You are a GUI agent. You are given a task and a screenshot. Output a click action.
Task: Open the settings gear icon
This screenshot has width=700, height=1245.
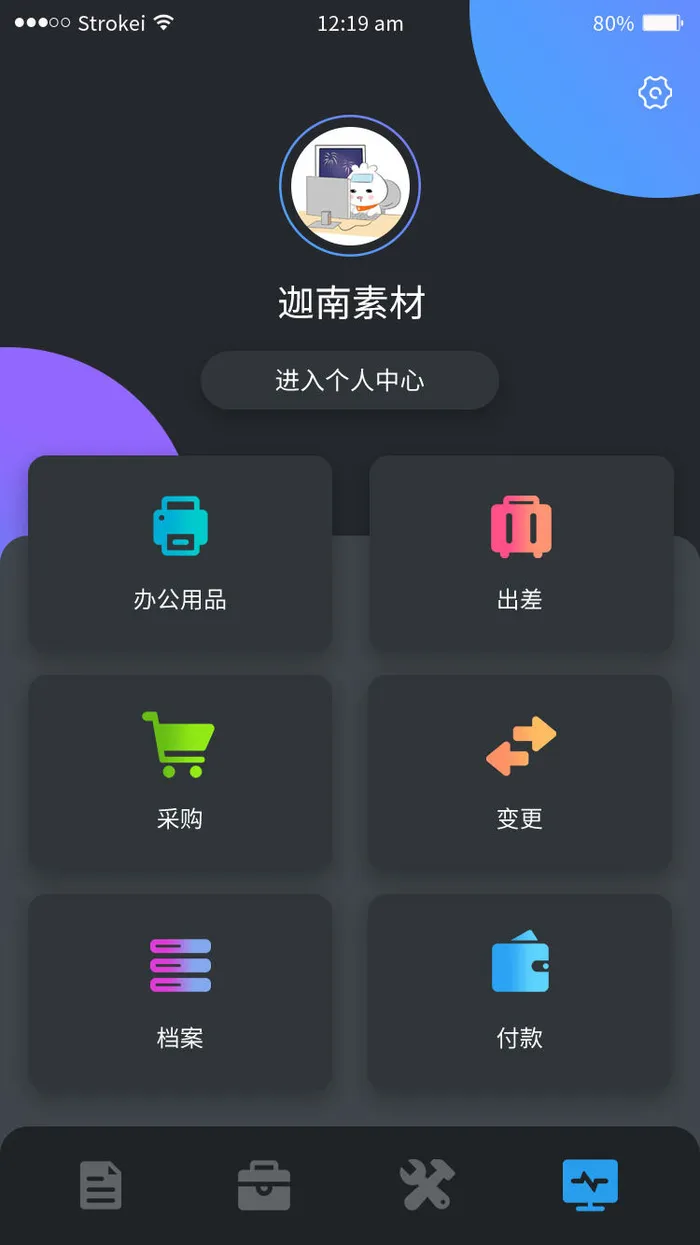pos(655,93)
